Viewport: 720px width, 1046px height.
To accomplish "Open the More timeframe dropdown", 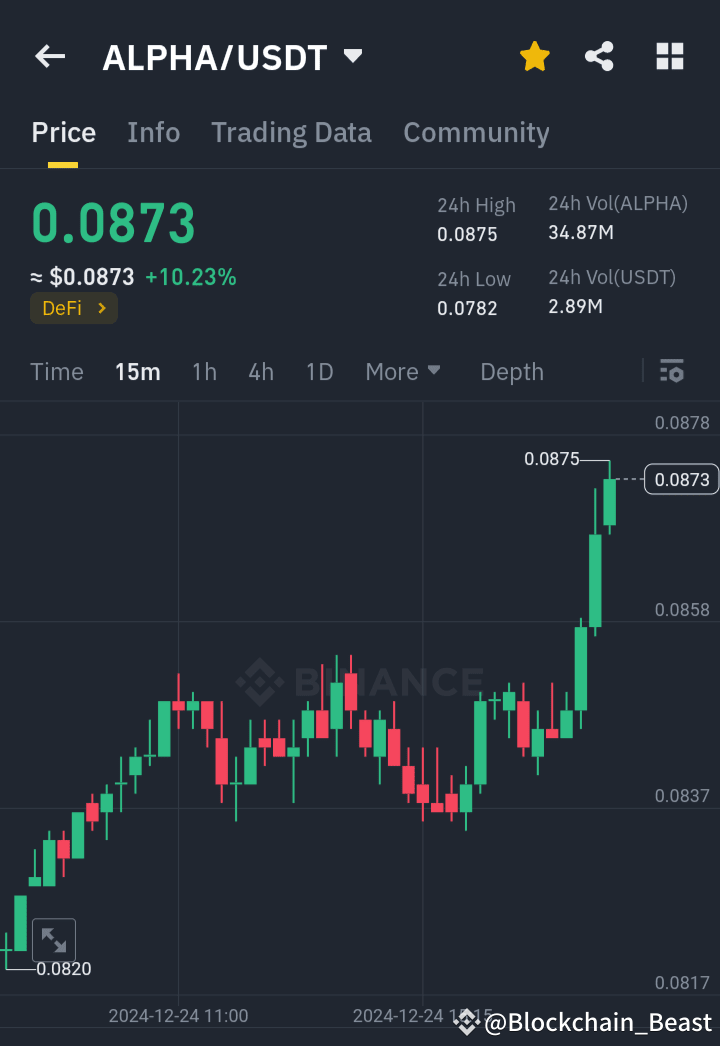I will tap(402, 371).
